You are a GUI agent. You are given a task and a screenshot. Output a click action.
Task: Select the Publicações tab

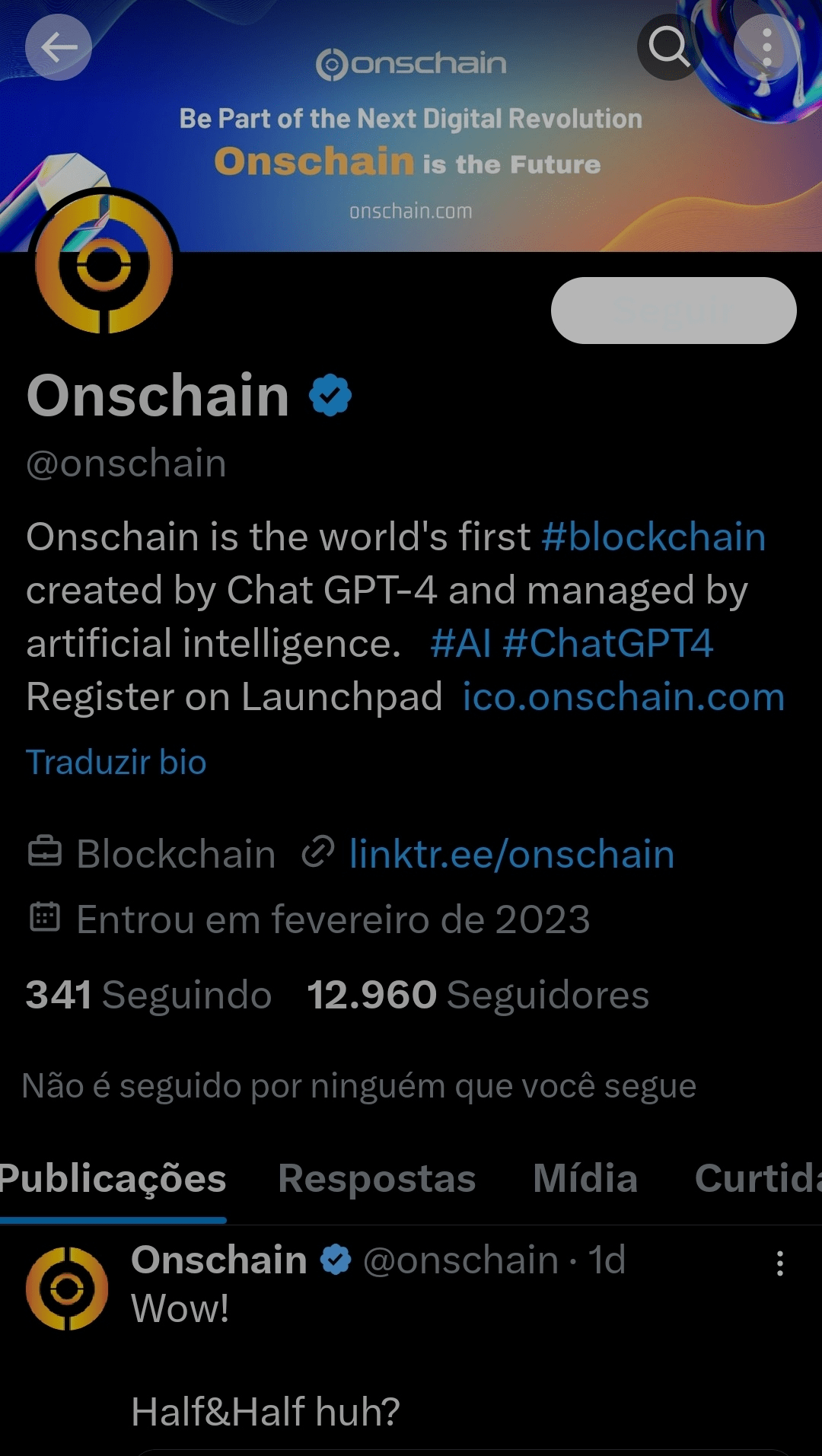(113, 1178)
